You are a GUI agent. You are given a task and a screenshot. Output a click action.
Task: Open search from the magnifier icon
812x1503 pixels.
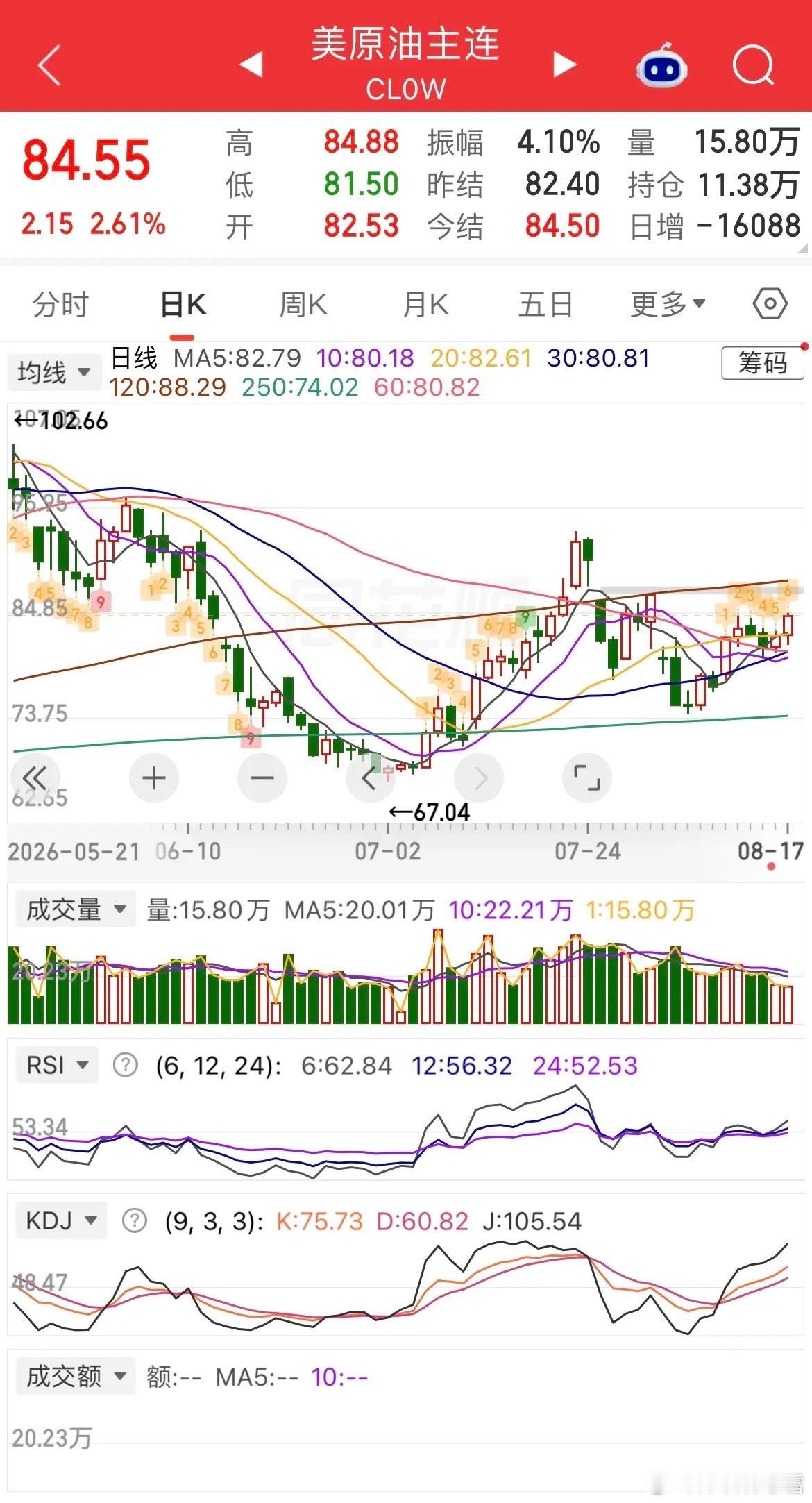click(753, 65)
